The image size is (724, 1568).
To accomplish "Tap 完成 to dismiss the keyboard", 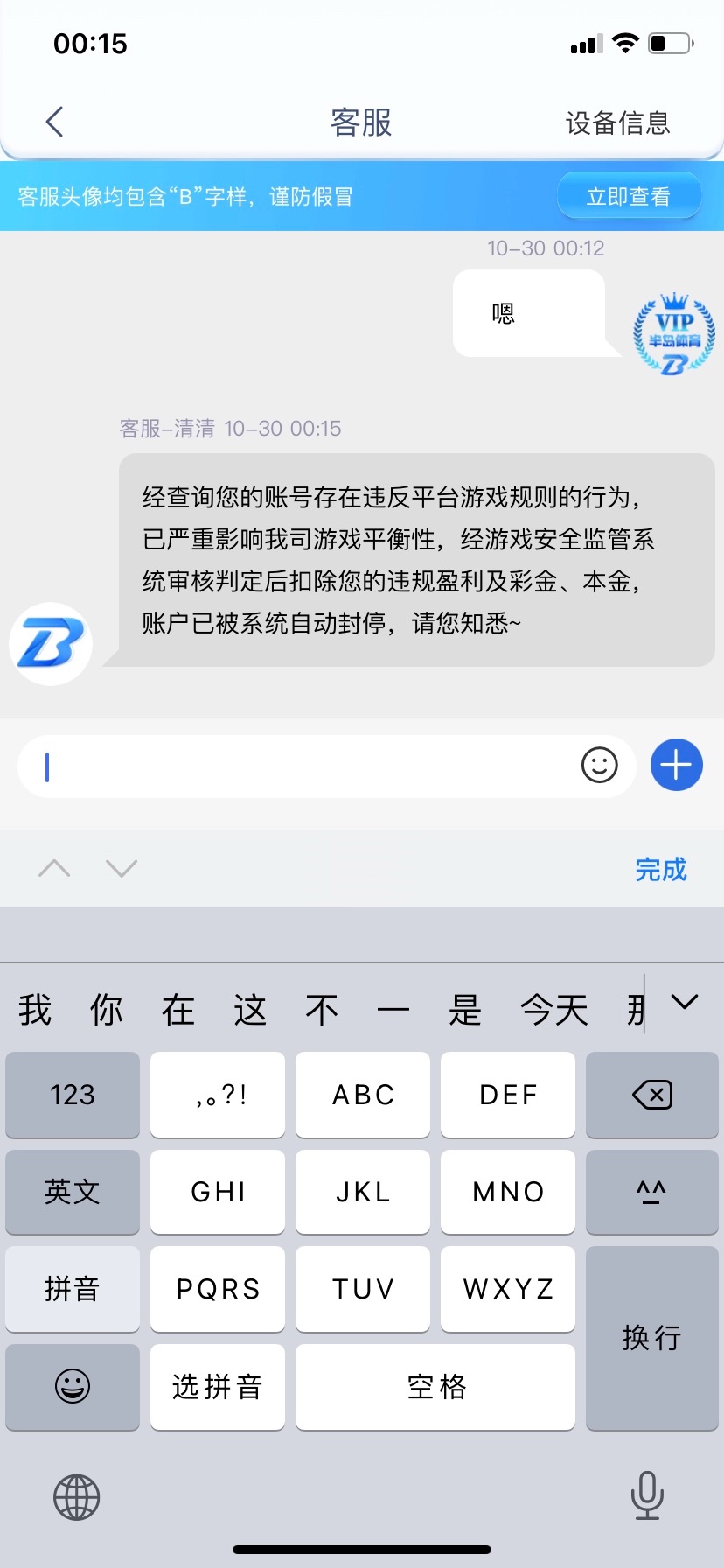I will [660, 869].
